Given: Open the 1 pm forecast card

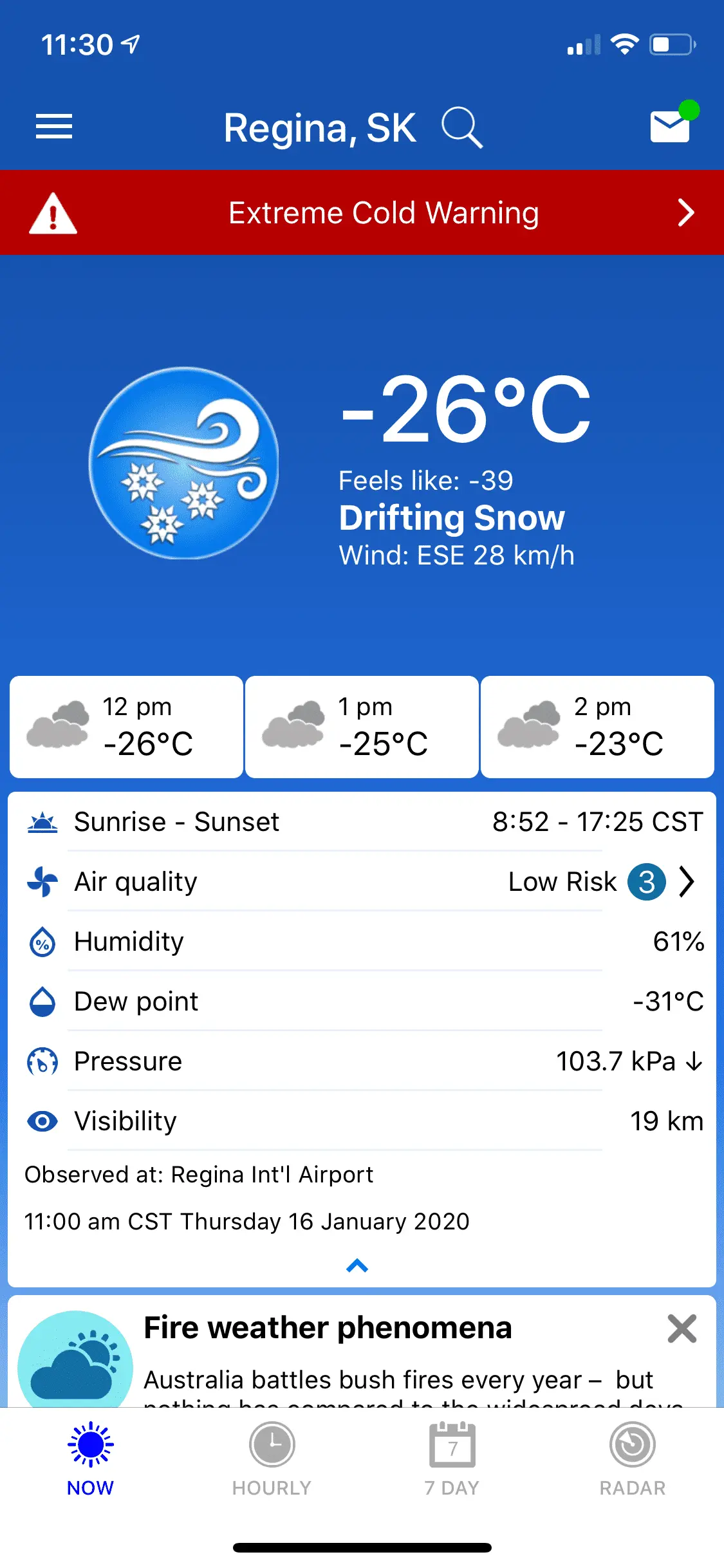Looking at the screenshot, I should pyautogui.click(x=362, y=727).
